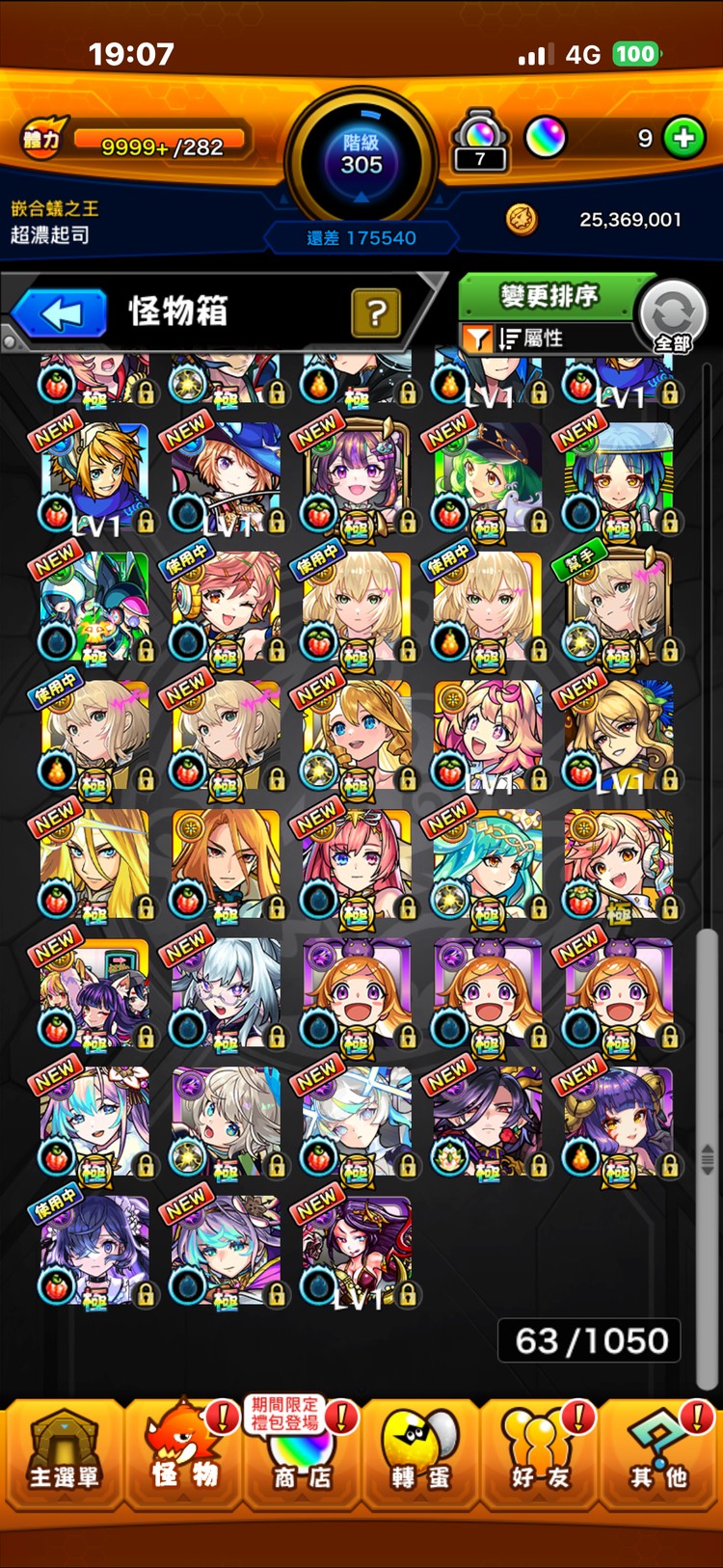Select the silver-haired masked monster
The image size is (723, 1568).
pos(227,993)
